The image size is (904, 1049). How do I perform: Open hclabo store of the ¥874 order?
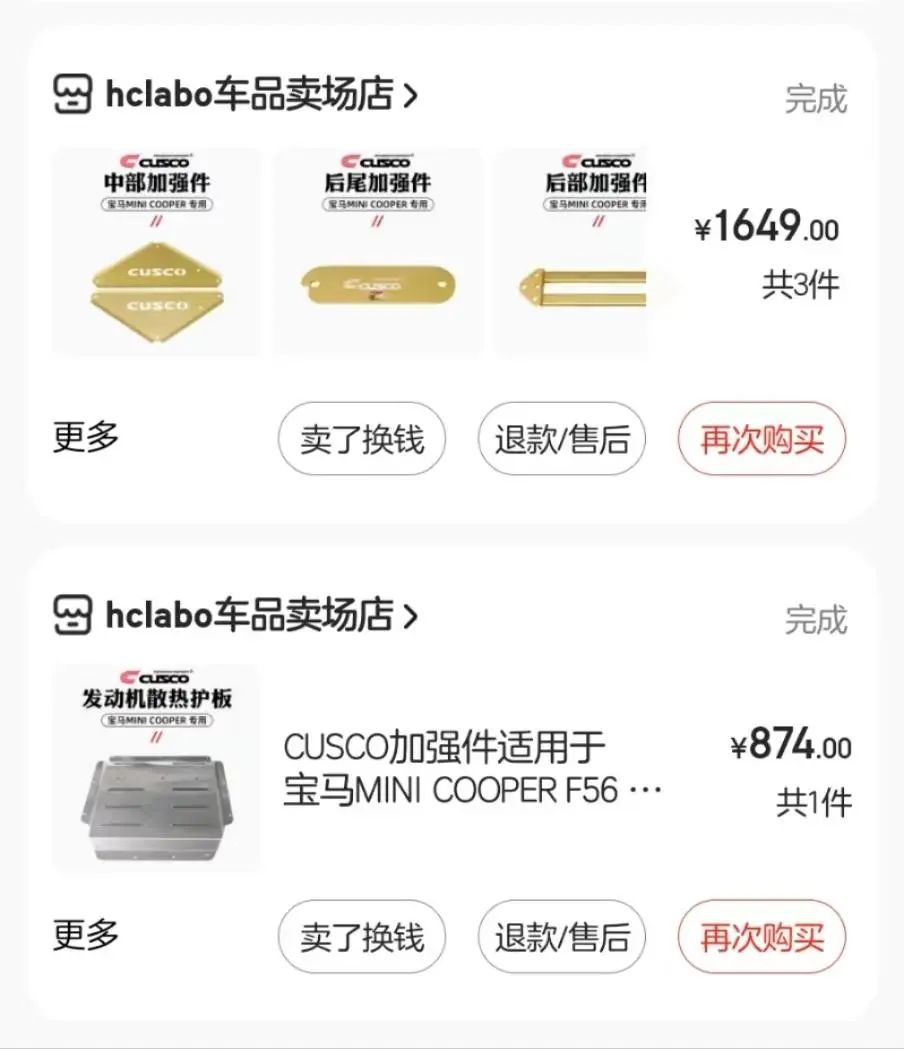(x=235, y=615)
